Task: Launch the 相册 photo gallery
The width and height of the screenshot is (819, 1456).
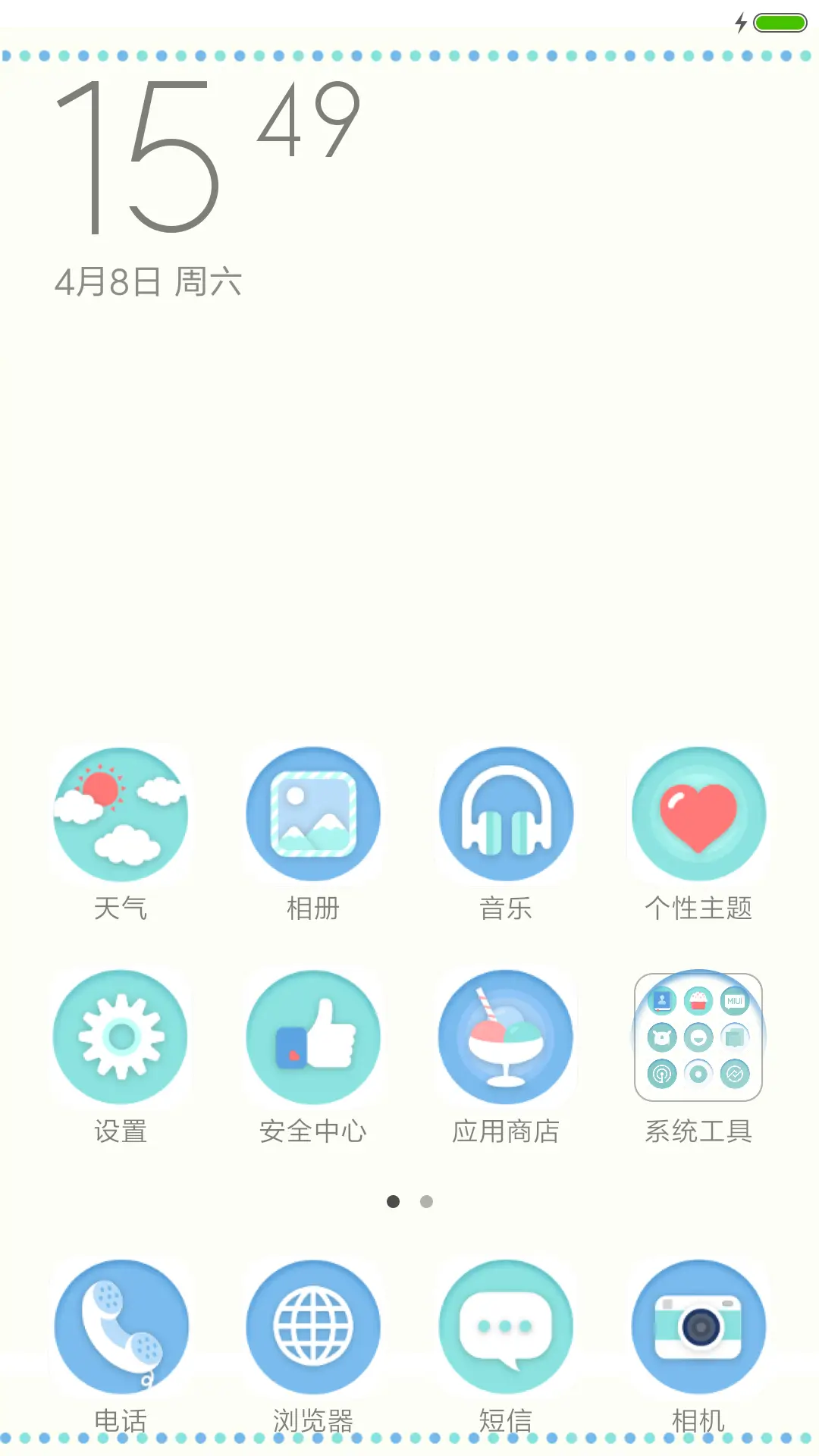Action: [313, 812]
